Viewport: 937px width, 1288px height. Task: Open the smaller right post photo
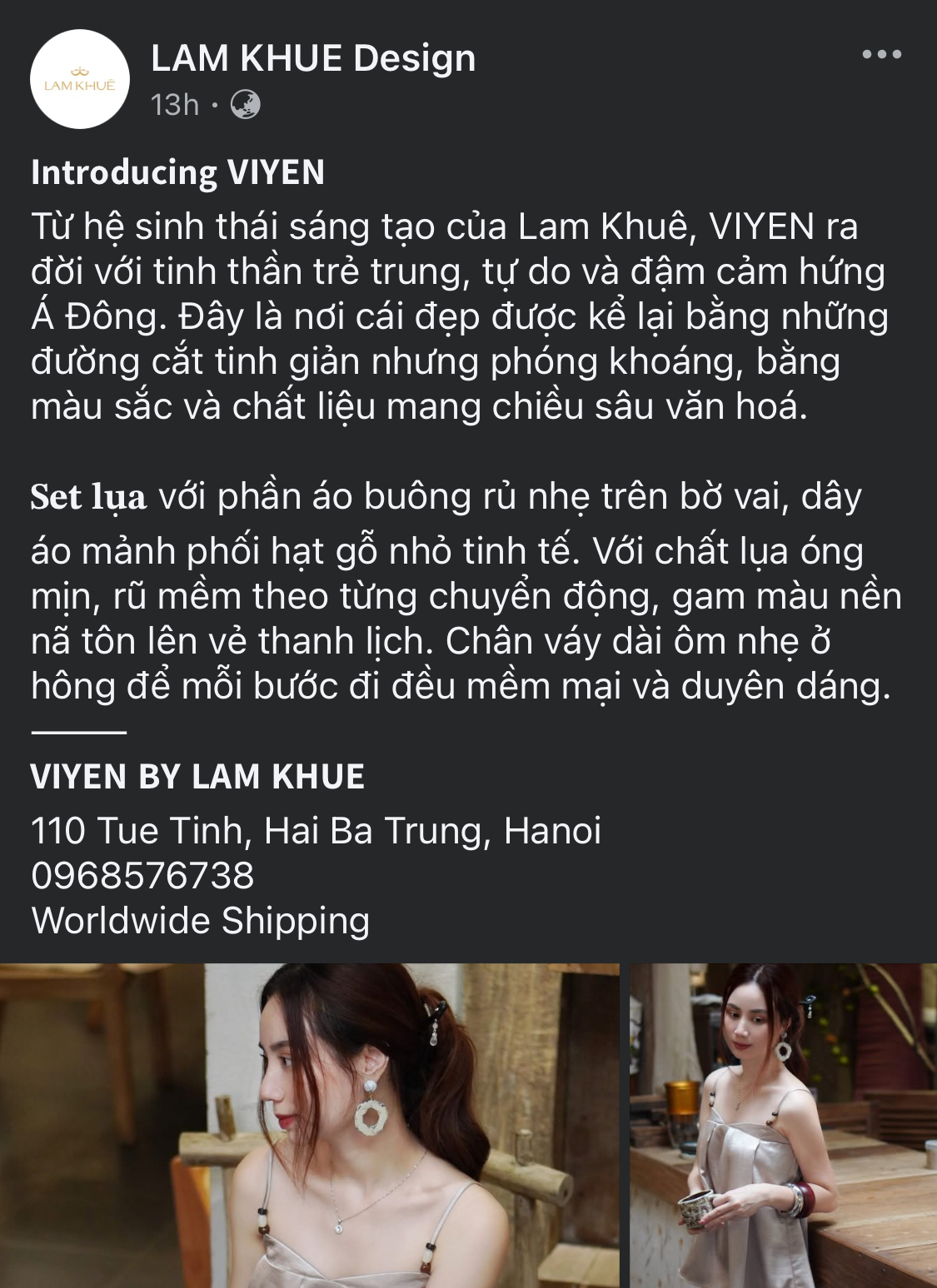pyautogui.click(x=783, y=1125)
